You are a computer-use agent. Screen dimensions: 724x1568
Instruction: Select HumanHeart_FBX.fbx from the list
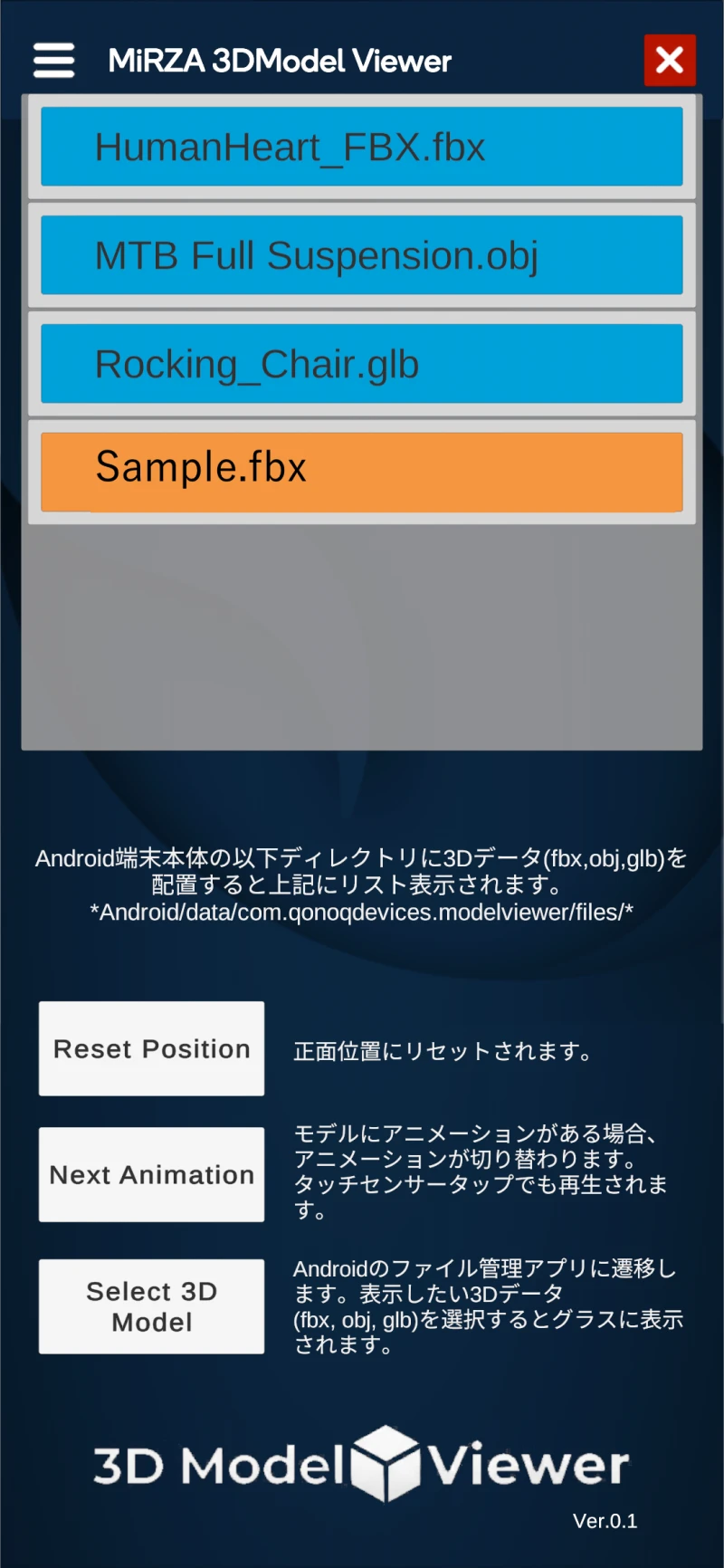(362, 147)
